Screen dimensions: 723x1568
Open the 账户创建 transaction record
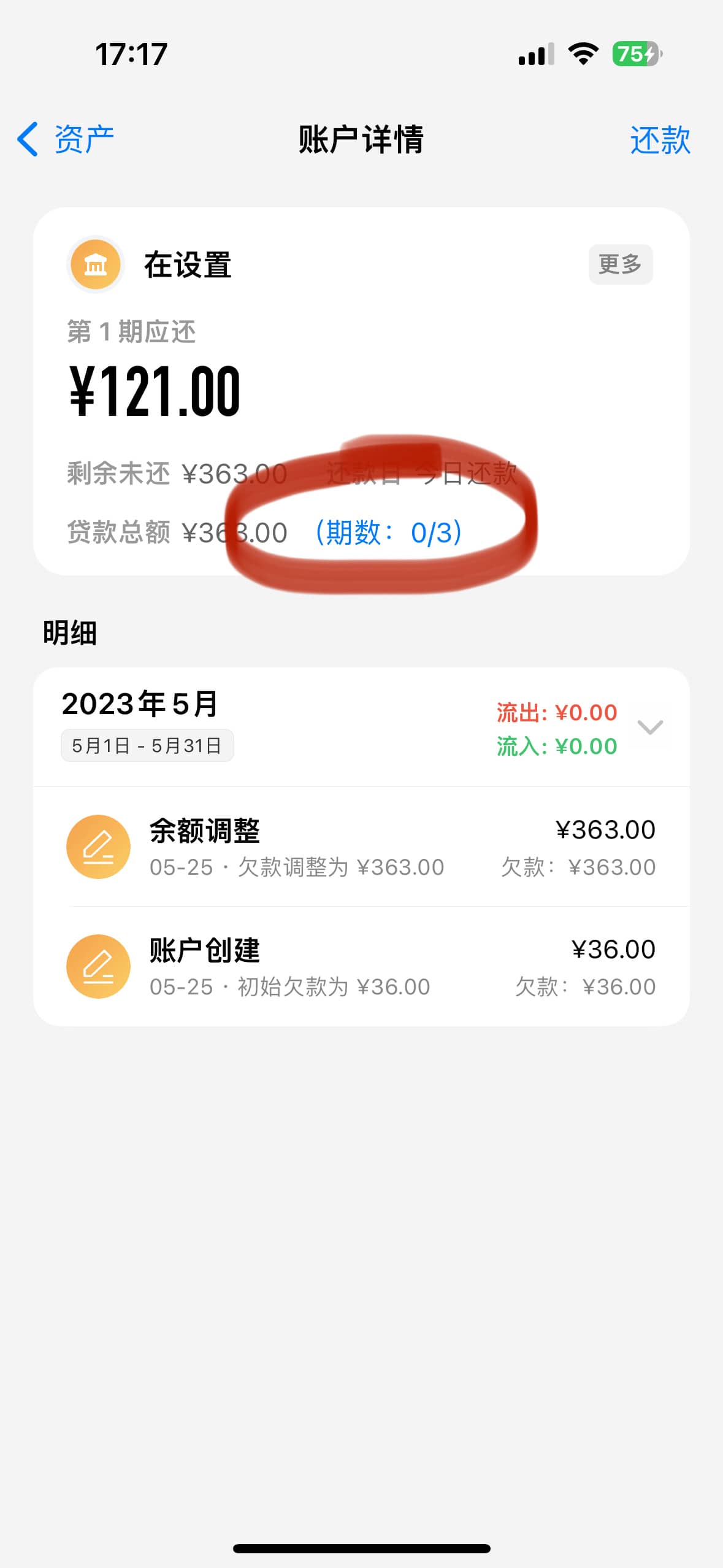point(361,966)
